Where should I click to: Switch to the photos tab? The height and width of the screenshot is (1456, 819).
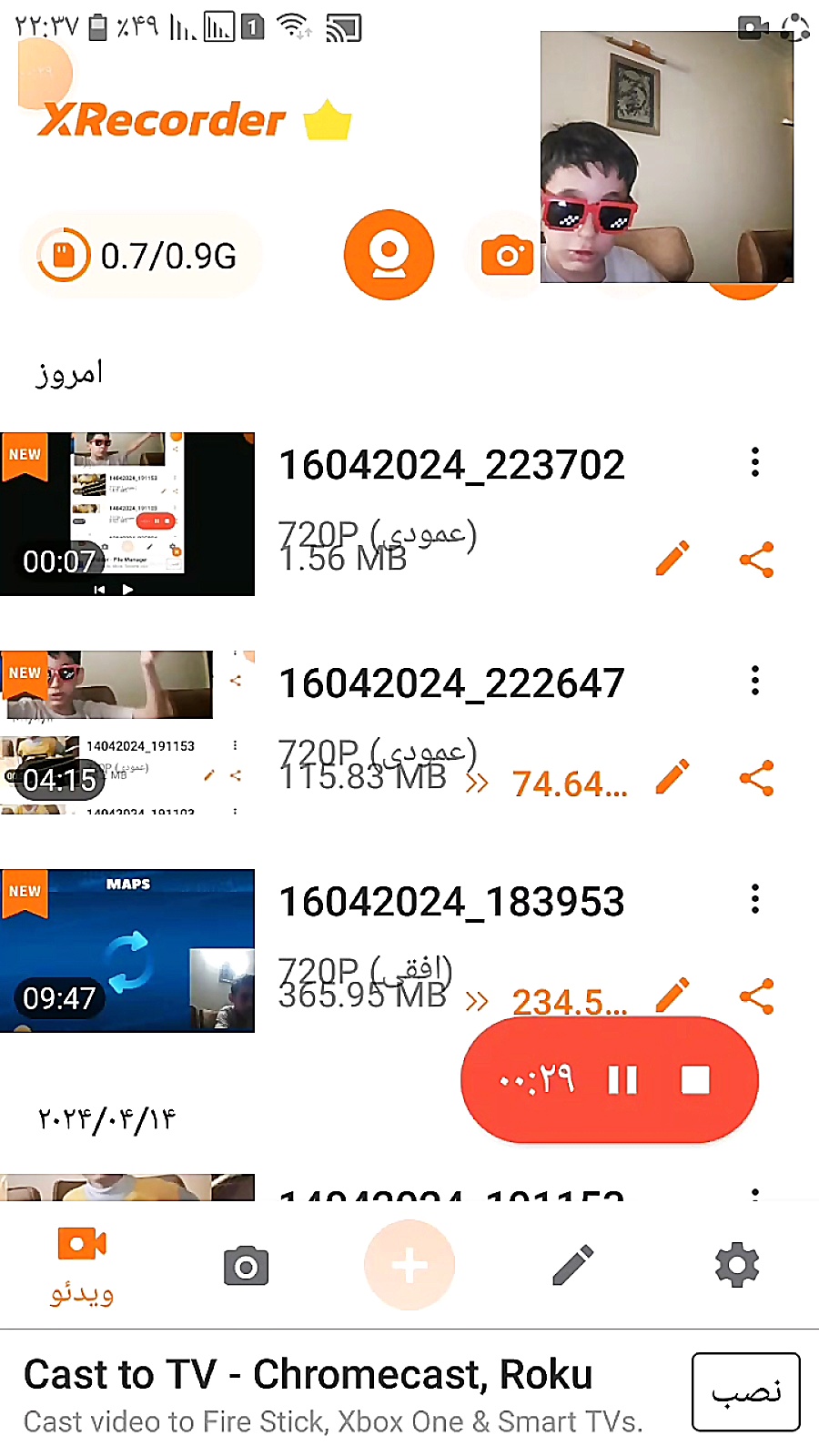point(246,1266)
